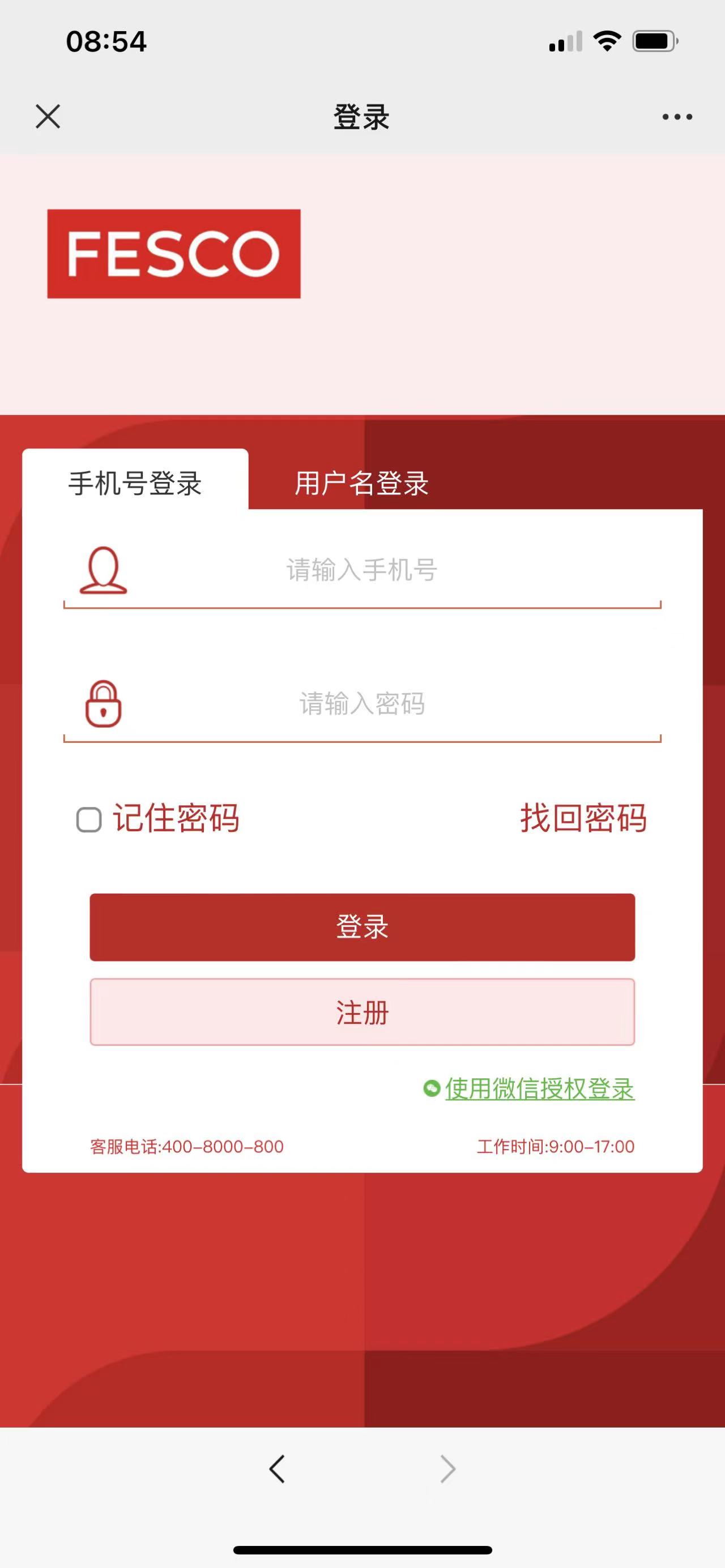Tap the 注册 register button
The height and width of the screenshot is (1568, 725).
point(362,1012)
